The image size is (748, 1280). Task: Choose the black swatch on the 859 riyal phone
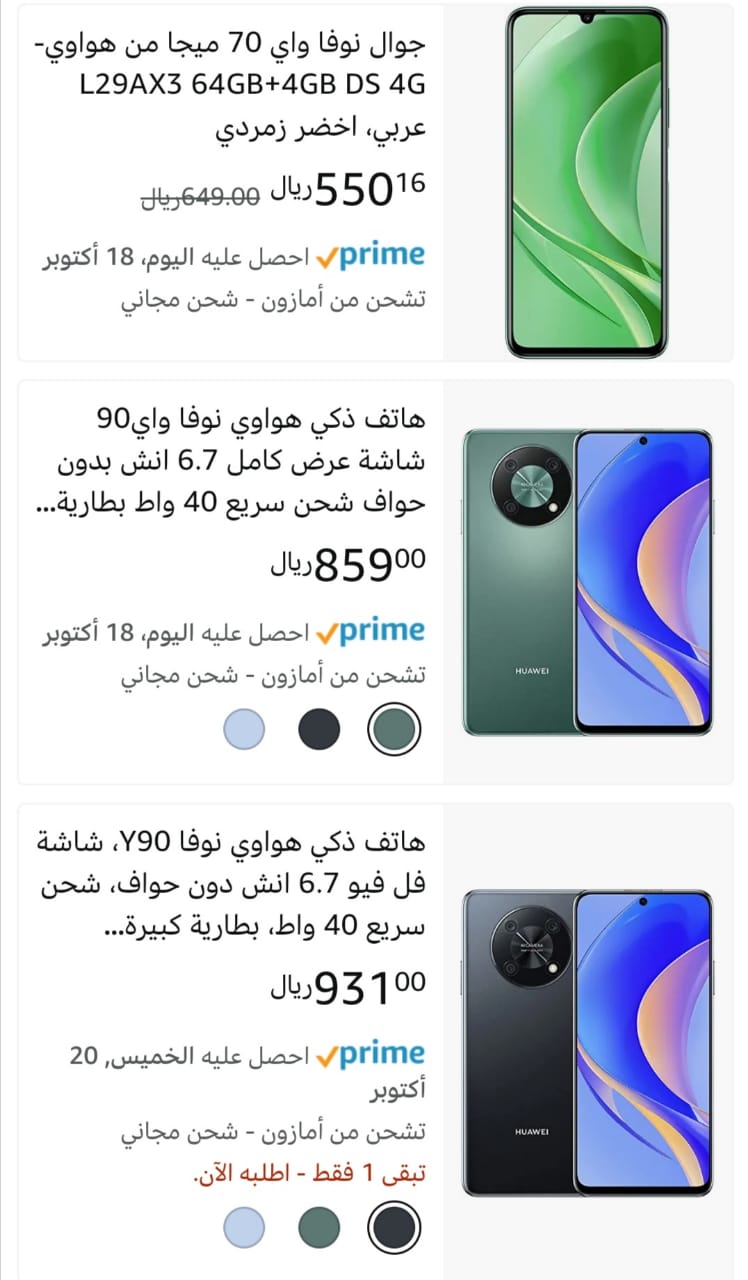[x=320, y=729]
